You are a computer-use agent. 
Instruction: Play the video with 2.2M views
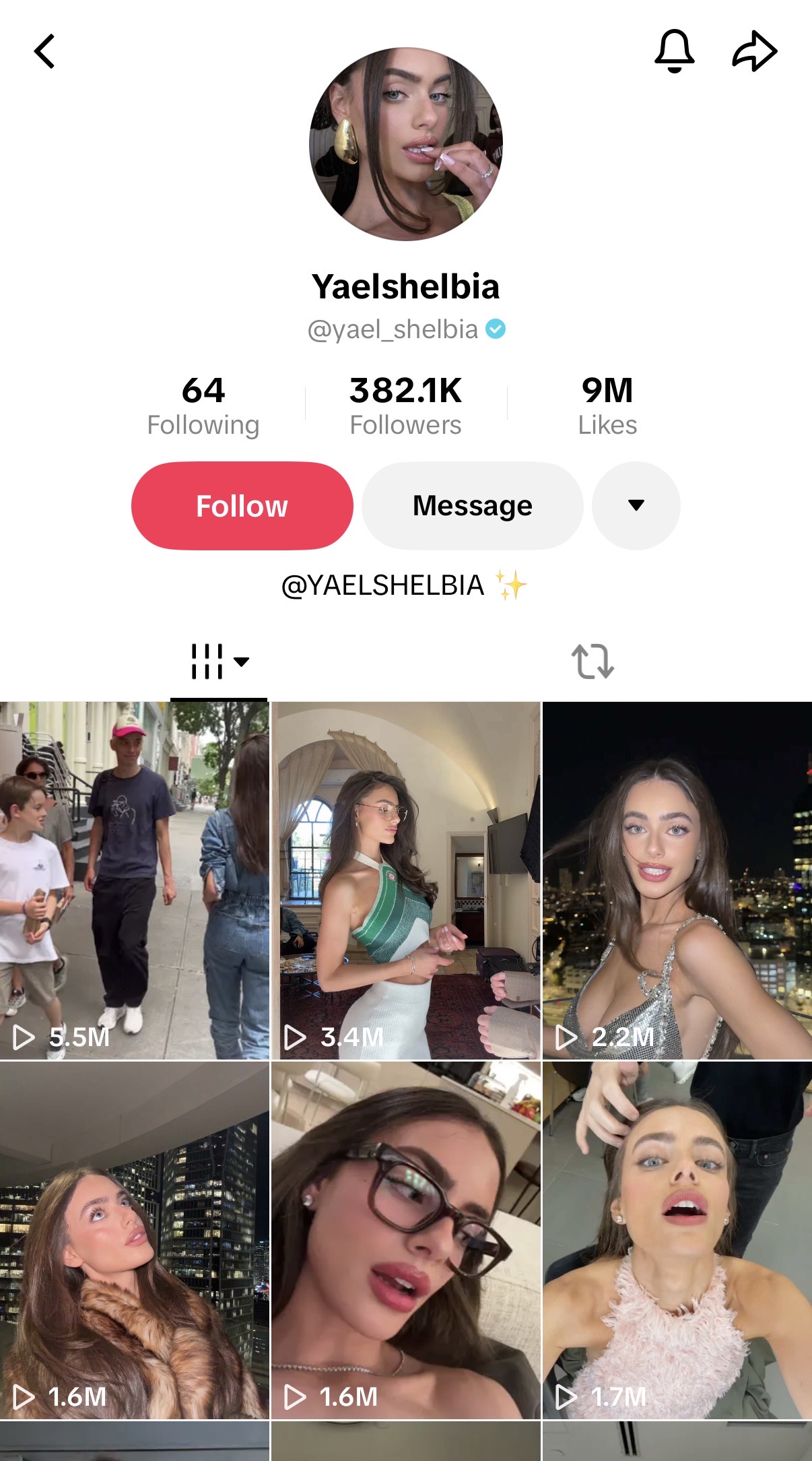tap(677, 880)
